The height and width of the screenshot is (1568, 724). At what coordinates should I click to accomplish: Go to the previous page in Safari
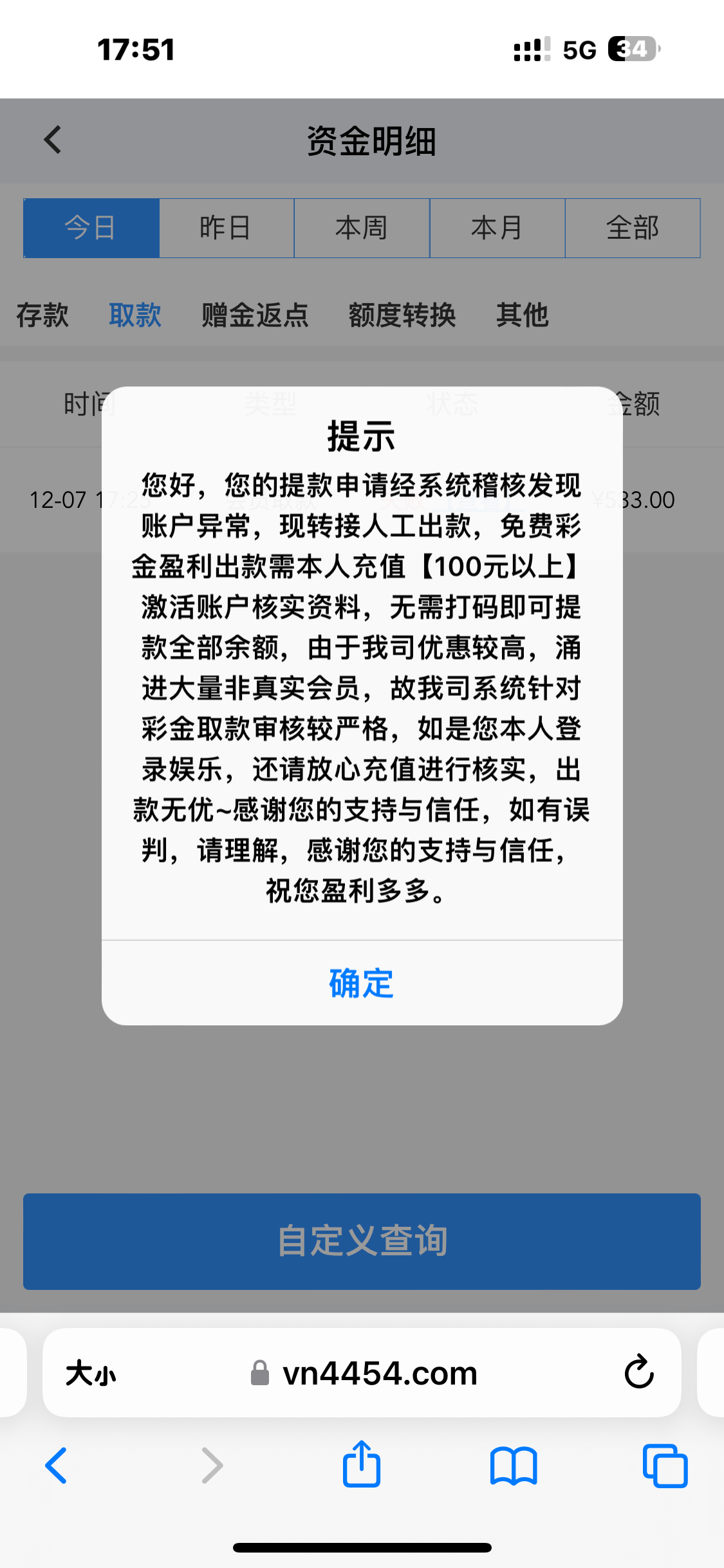tap(57, 1466)
